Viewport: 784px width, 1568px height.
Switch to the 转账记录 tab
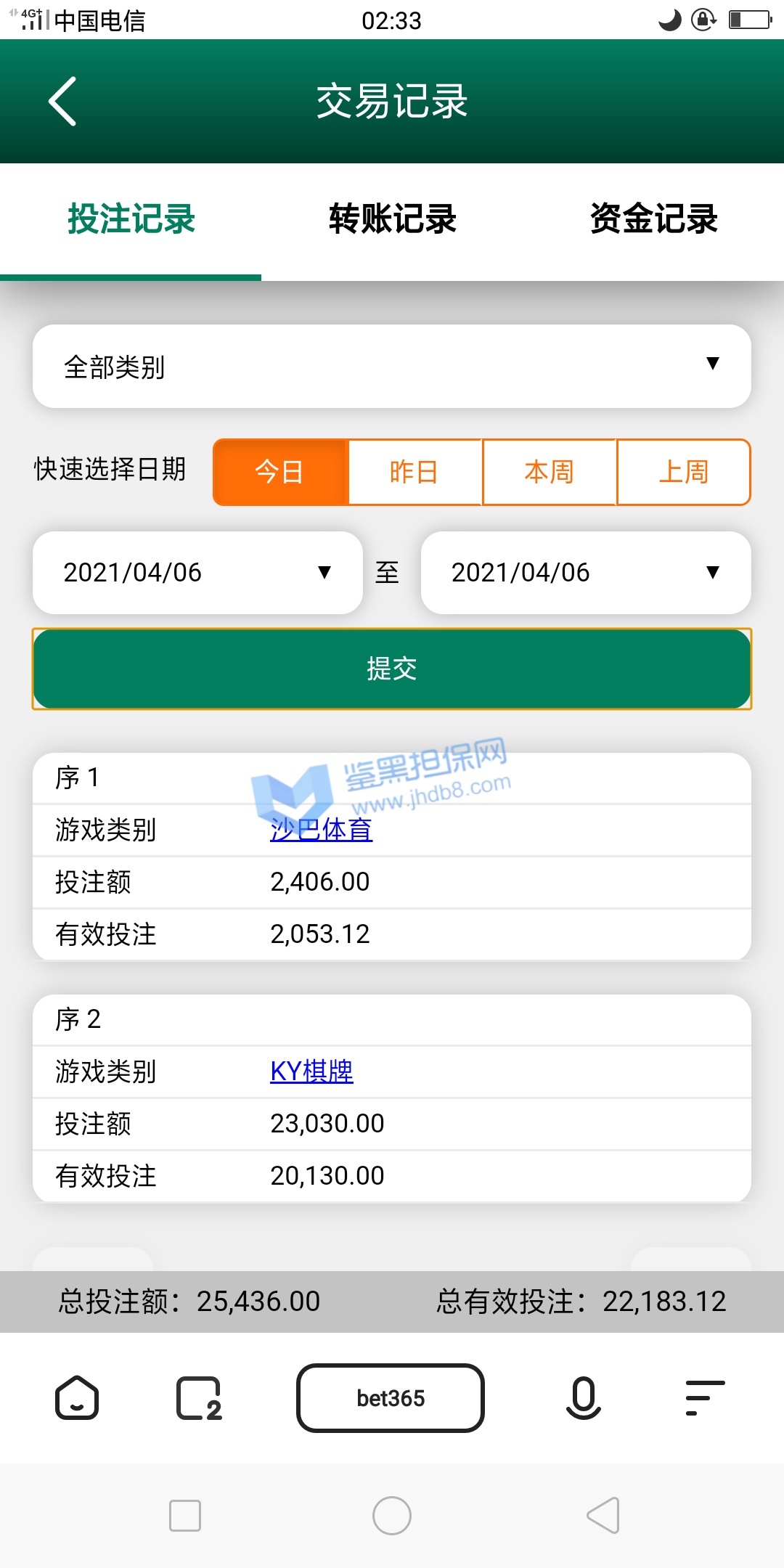pos(392,219)
